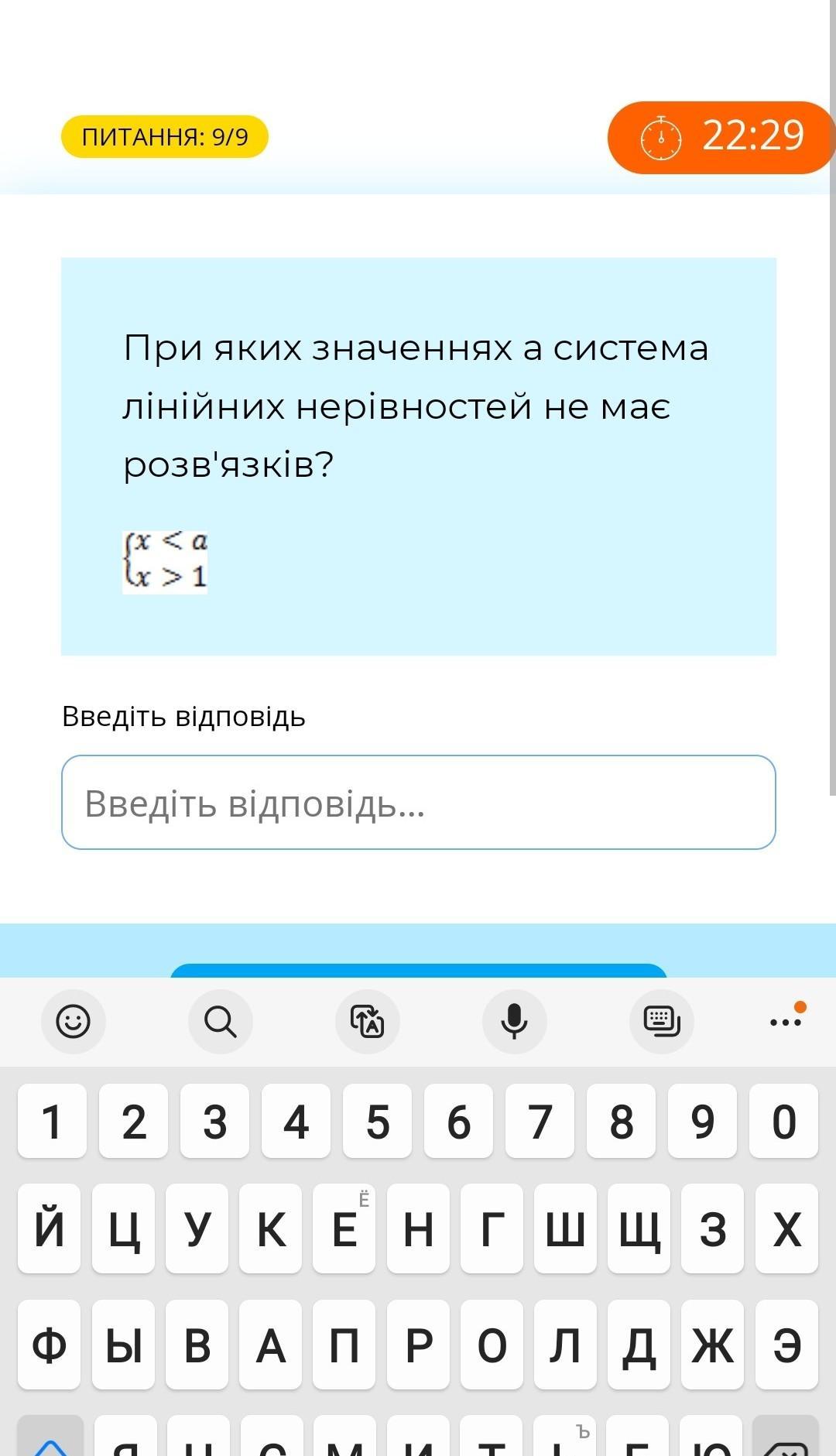Open the keyboard layout options
The width and height of the screenshot is (836, 1456).
click(x=662, y=1021)
